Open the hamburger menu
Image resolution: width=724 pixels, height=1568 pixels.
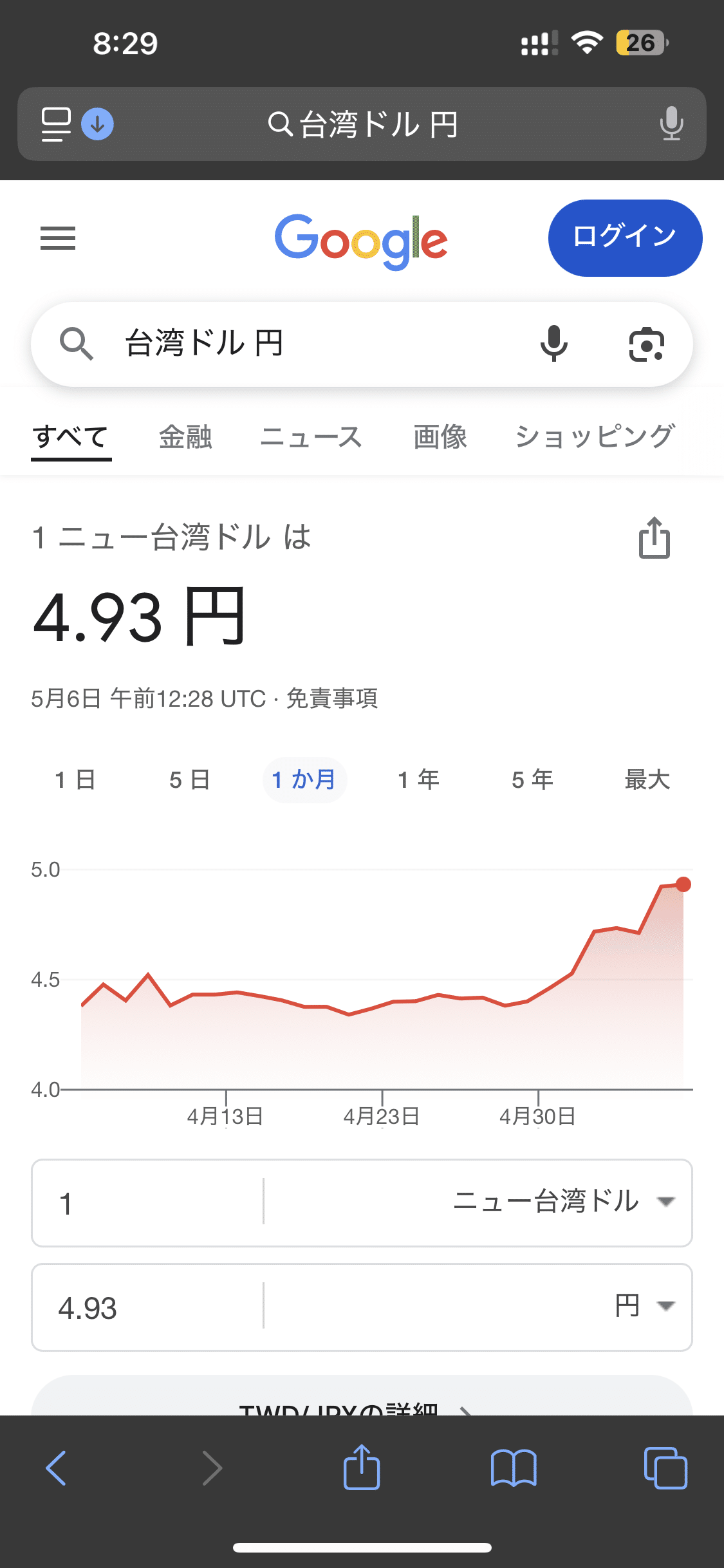pos(57,238)
